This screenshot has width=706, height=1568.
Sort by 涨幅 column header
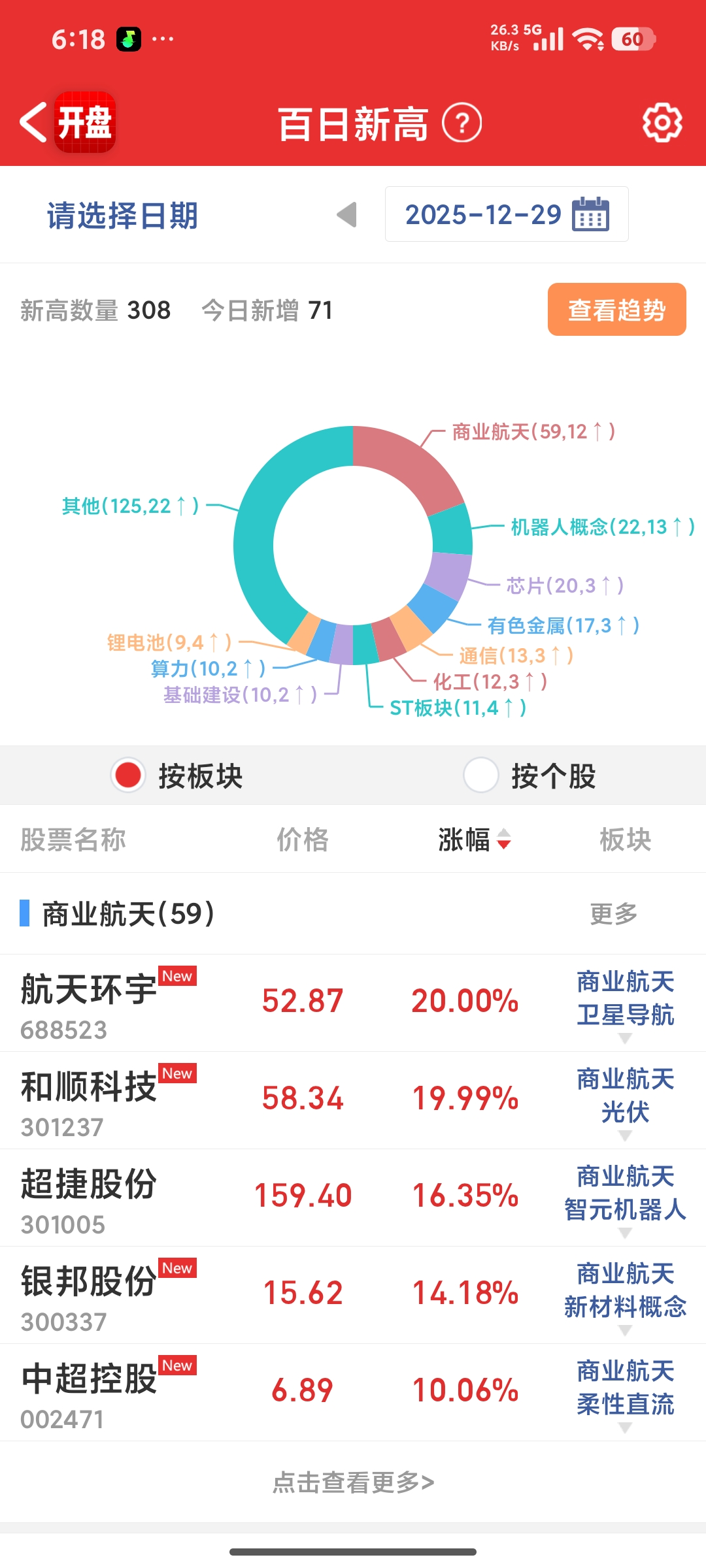point(475,840)
